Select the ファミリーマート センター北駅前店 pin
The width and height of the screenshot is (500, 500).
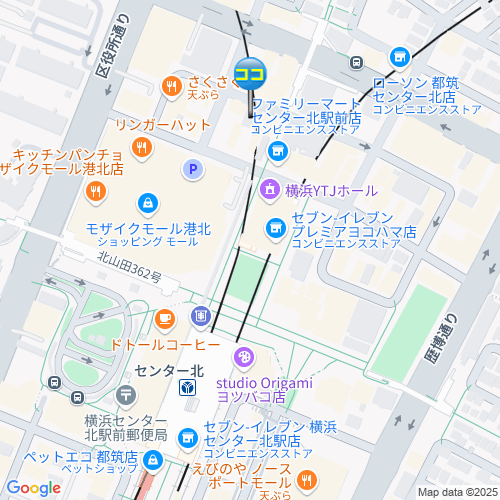tap(278, 152)
